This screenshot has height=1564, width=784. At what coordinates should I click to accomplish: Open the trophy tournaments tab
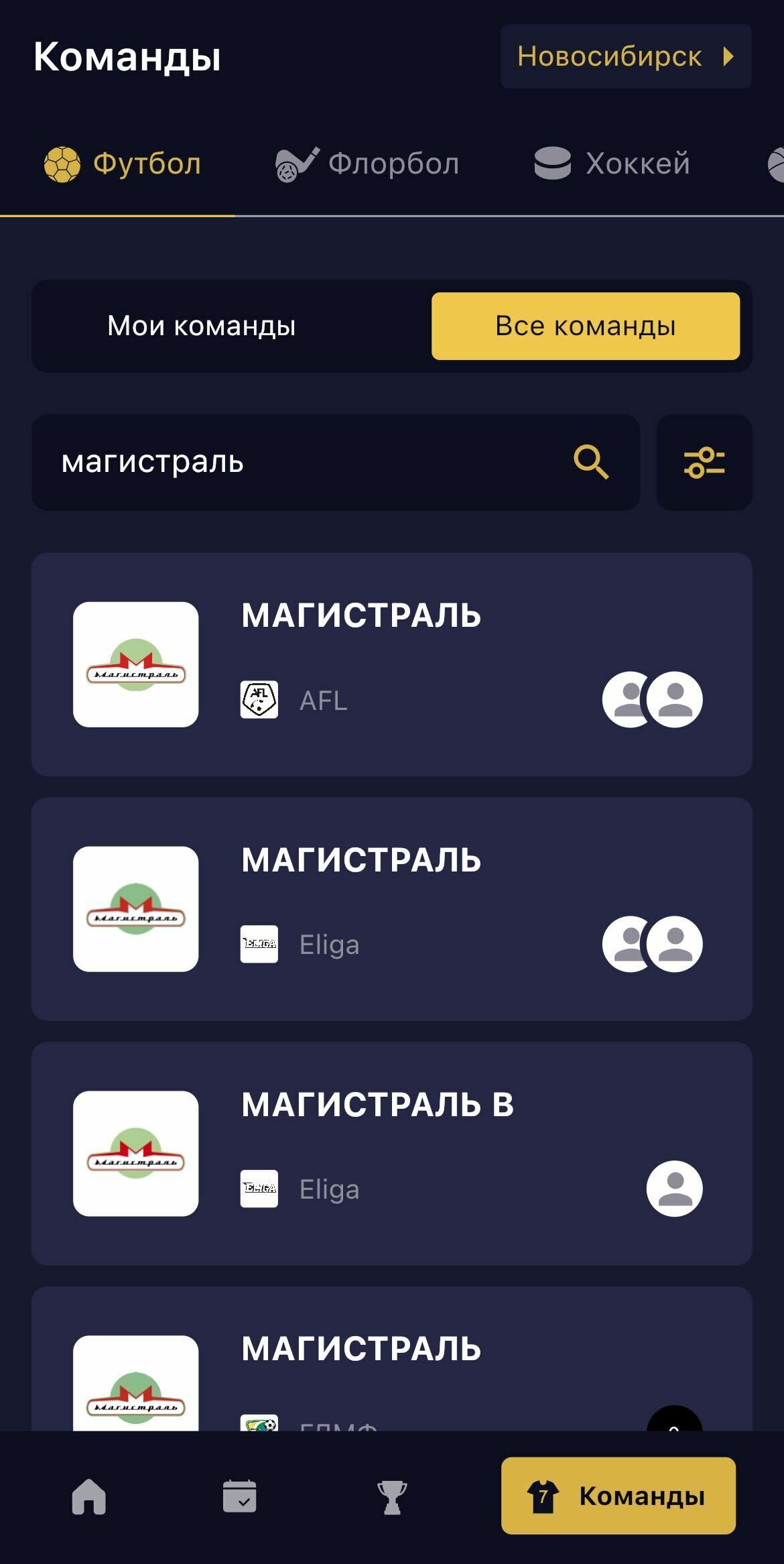click(x=391, y=1496)
